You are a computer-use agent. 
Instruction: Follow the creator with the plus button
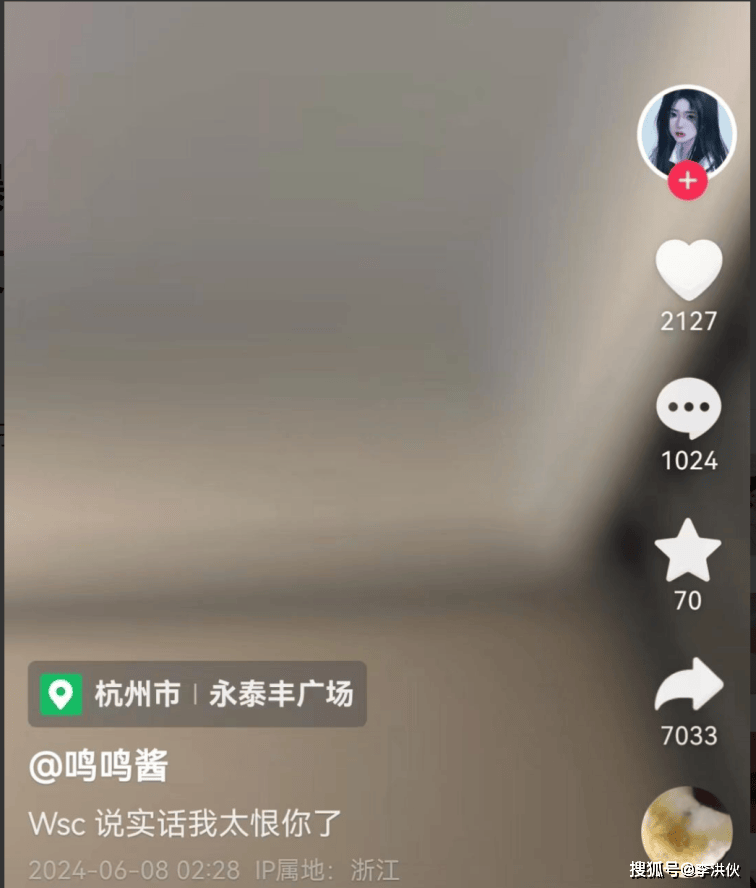(x=687, y=182)
